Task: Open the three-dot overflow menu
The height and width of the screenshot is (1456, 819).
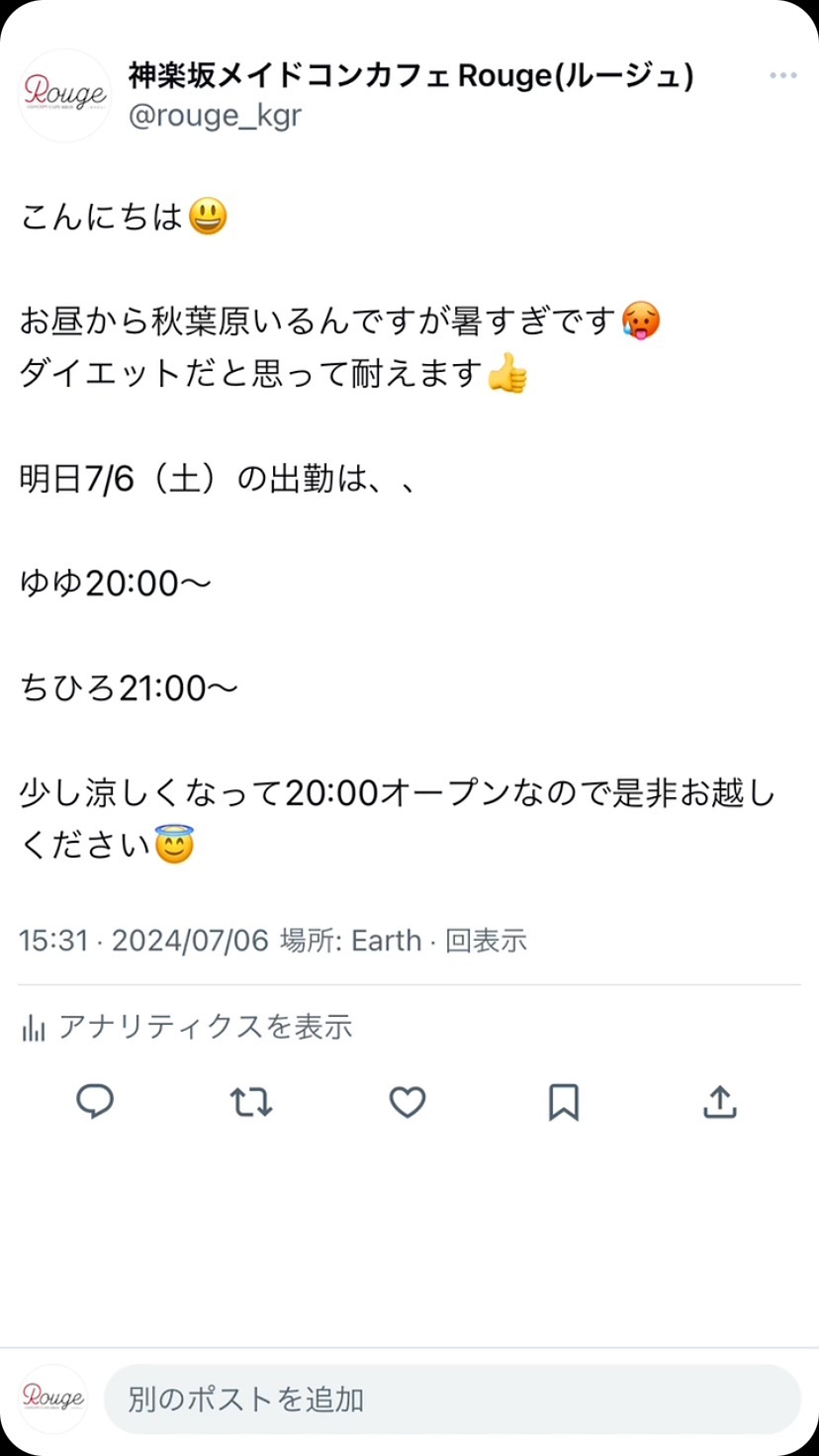Action: coord(782,76)
